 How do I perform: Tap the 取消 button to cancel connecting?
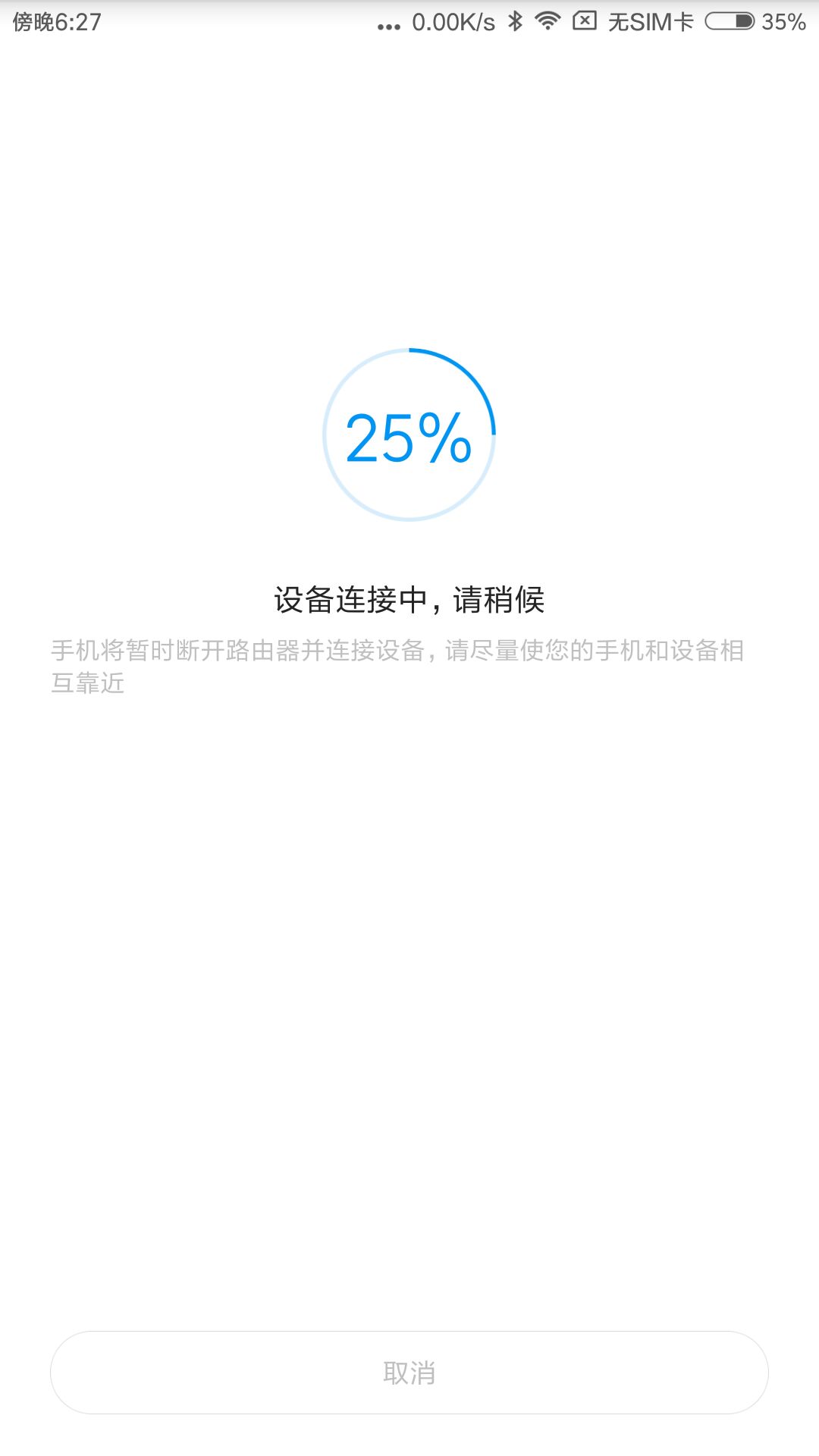point(409,1373)
